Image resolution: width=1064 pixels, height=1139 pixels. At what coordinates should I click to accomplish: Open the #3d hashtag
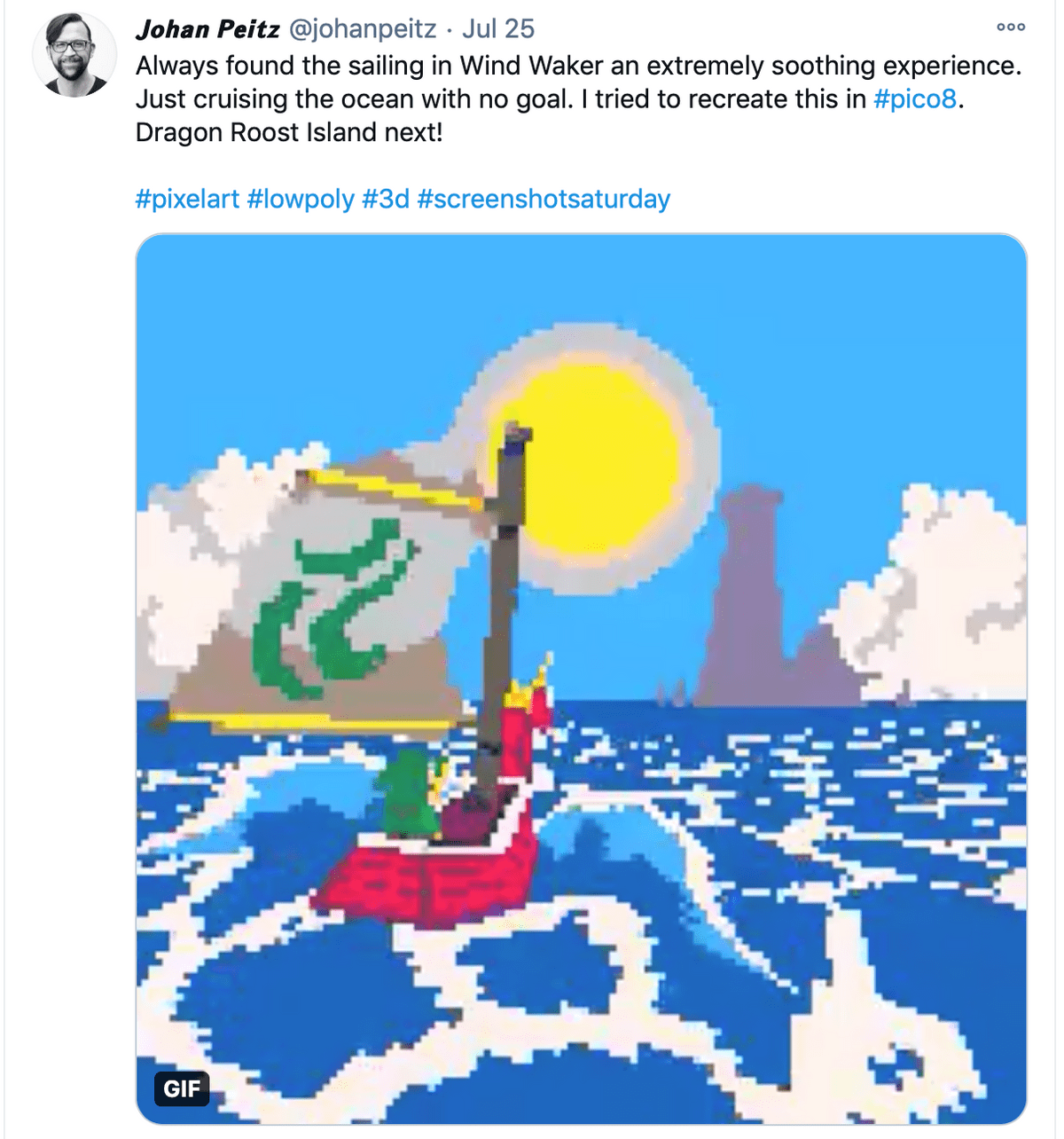tap(386, 199)
